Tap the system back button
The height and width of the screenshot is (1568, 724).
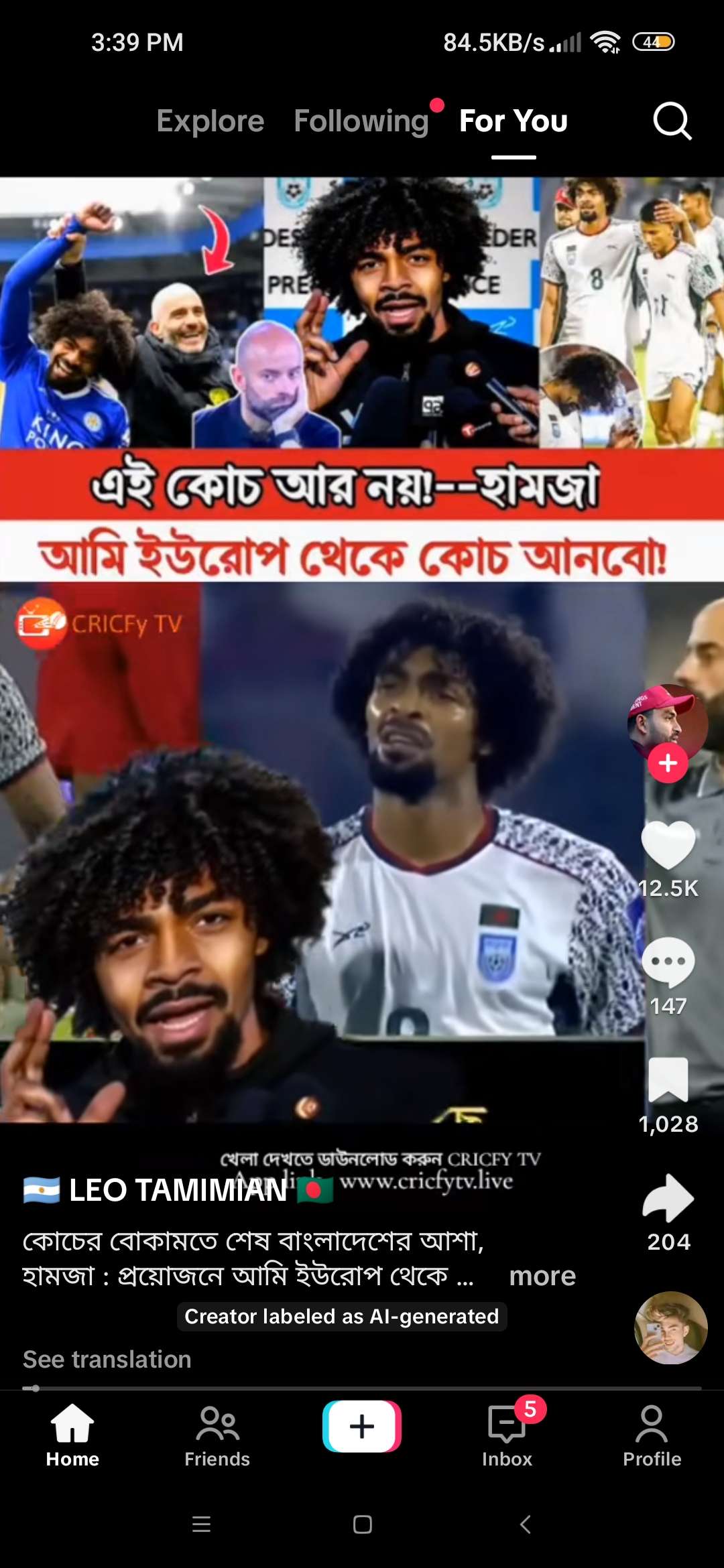tap(526, 1524)
